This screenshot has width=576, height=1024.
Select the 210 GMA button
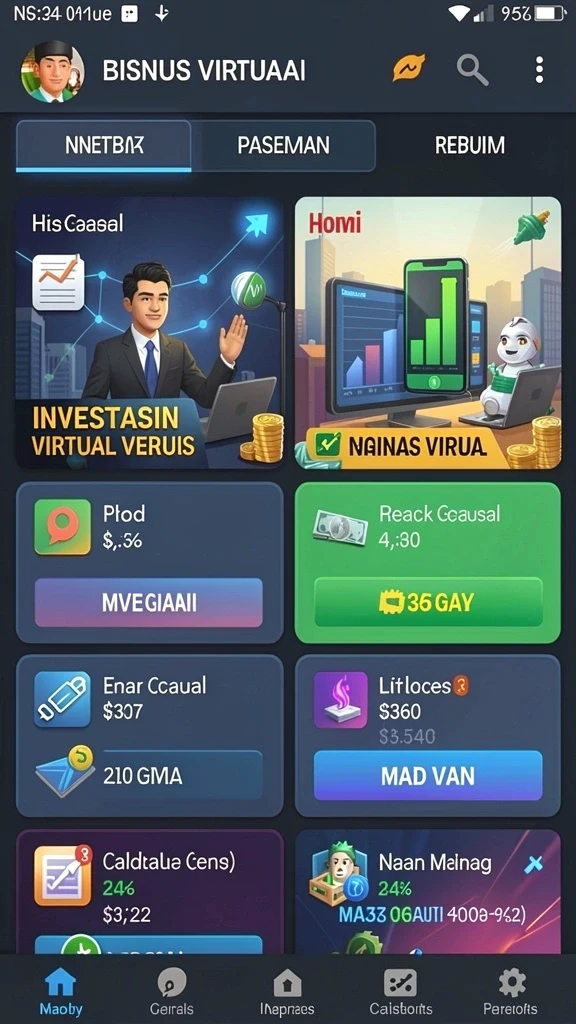pos(148,775)
